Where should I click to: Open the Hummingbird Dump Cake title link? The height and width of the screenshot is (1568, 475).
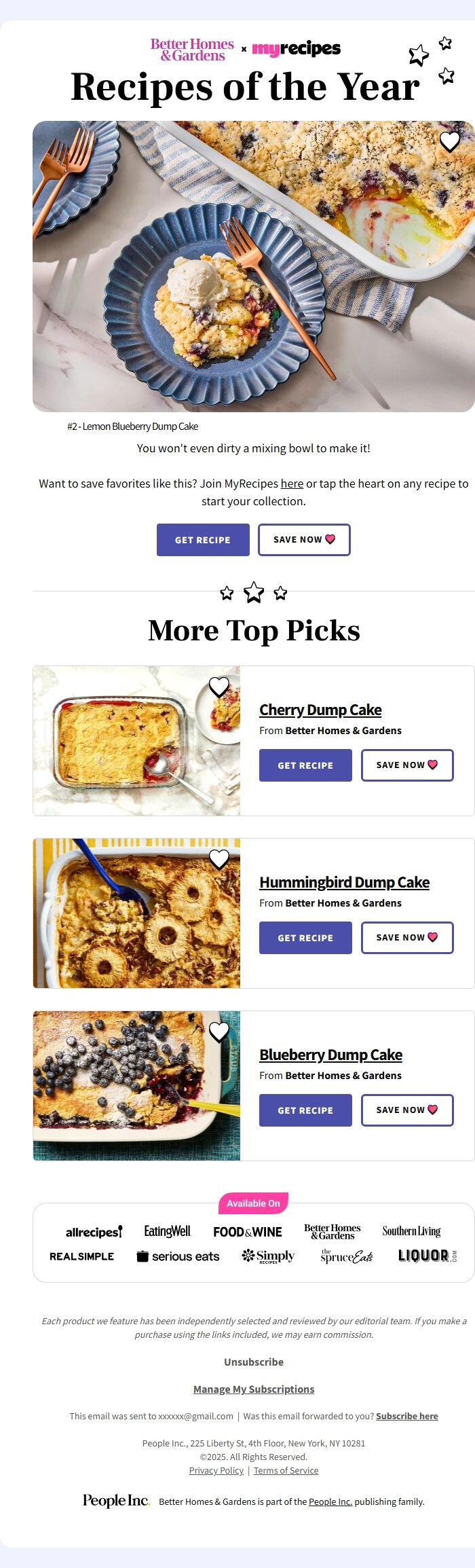pos(344,882)
